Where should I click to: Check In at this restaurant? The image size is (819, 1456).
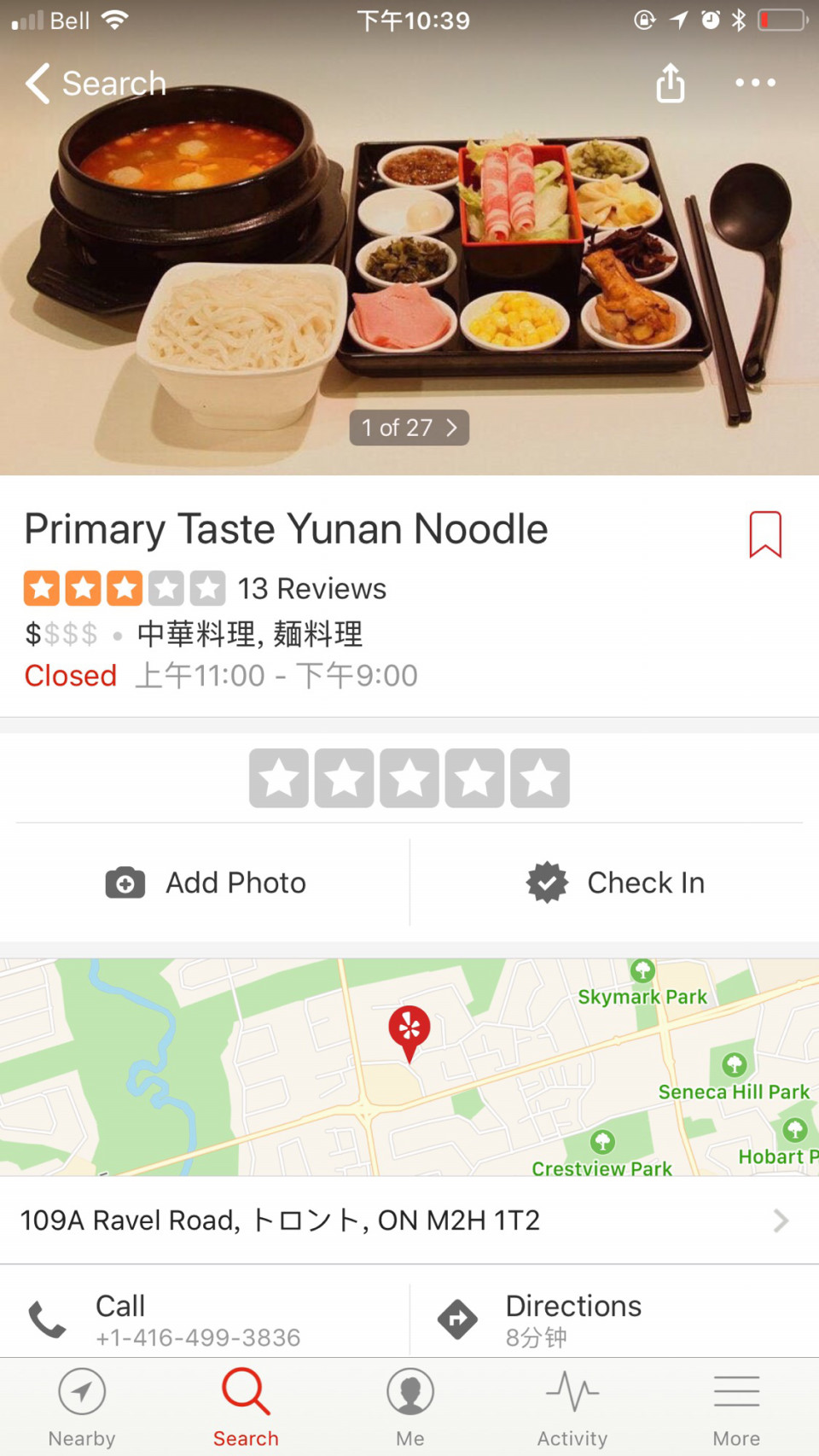click(614, 882)
